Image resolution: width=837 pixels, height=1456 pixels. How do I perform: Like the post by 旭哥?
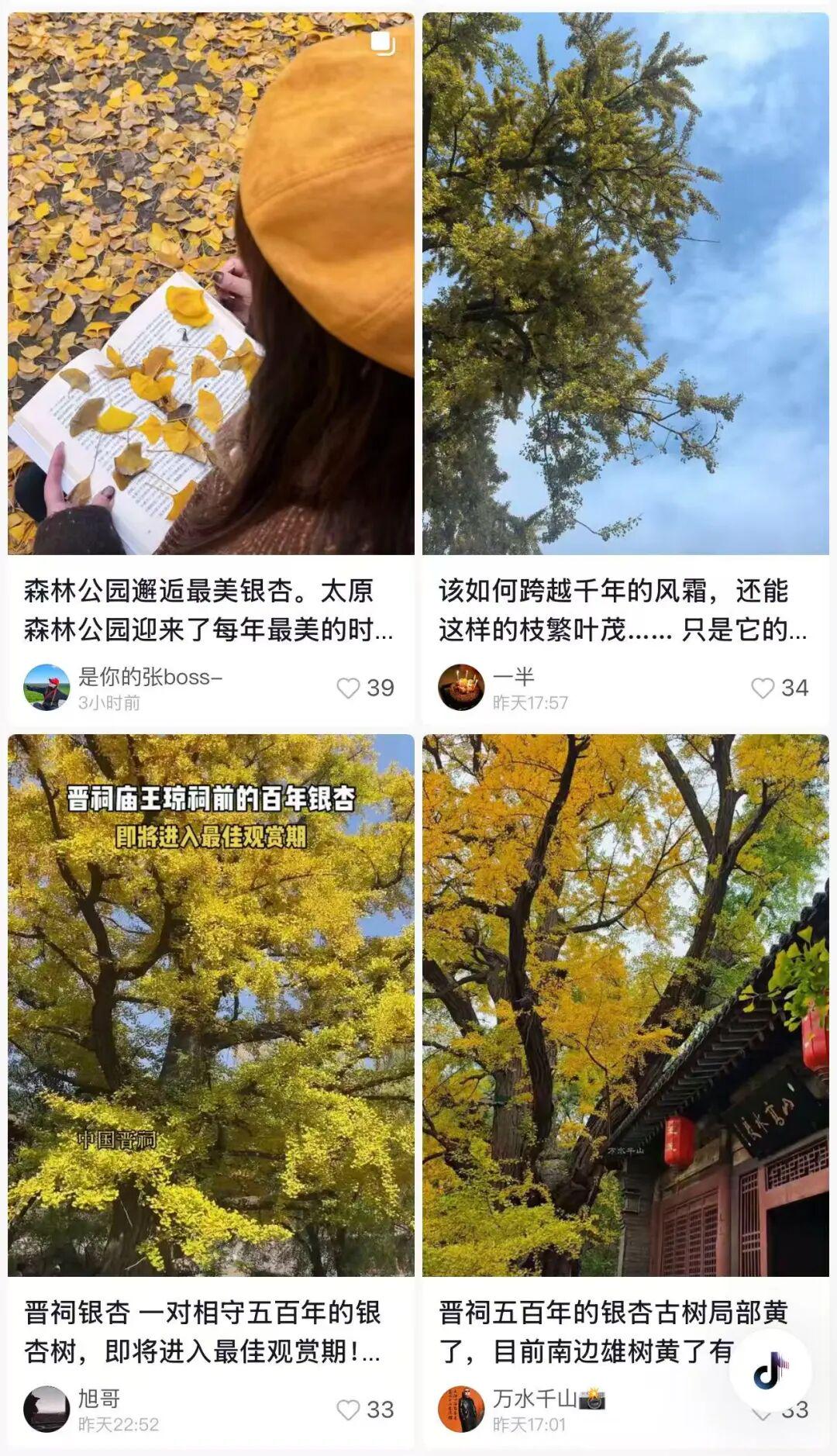(x=349, y=1409)
